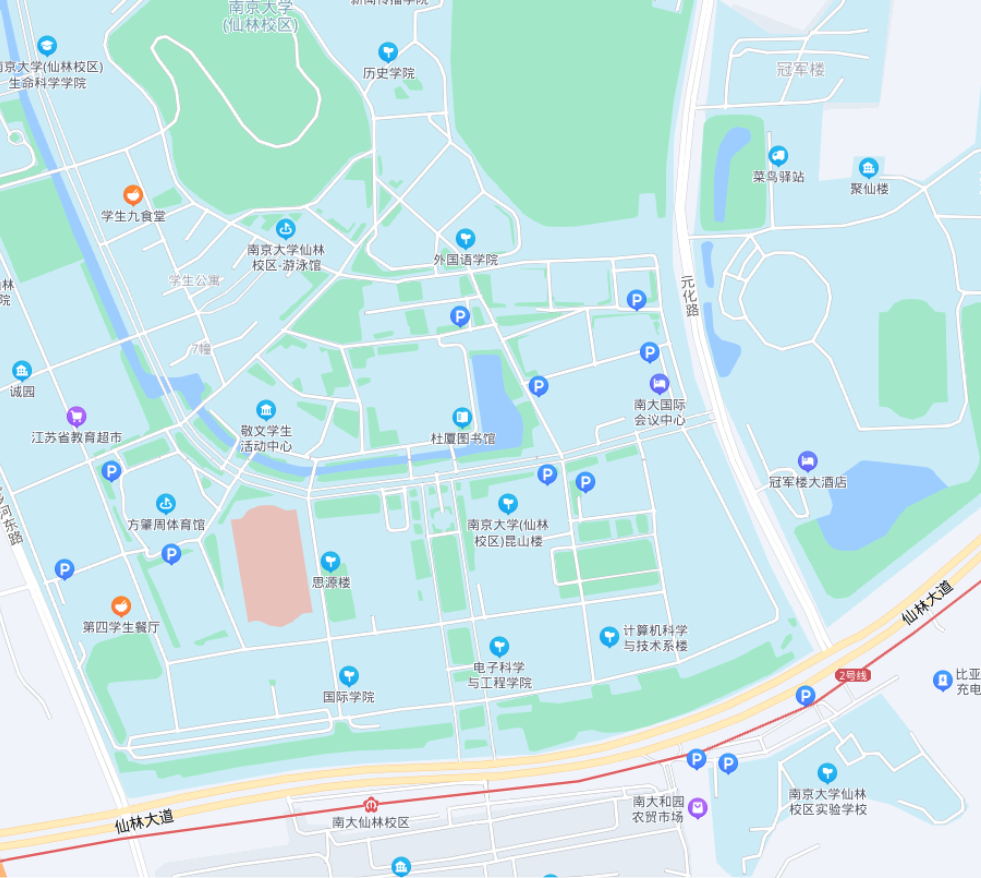The image size is (981, 878).
Task: Open the 南大仙林校区 metro station marker
Action: point(371,804)
